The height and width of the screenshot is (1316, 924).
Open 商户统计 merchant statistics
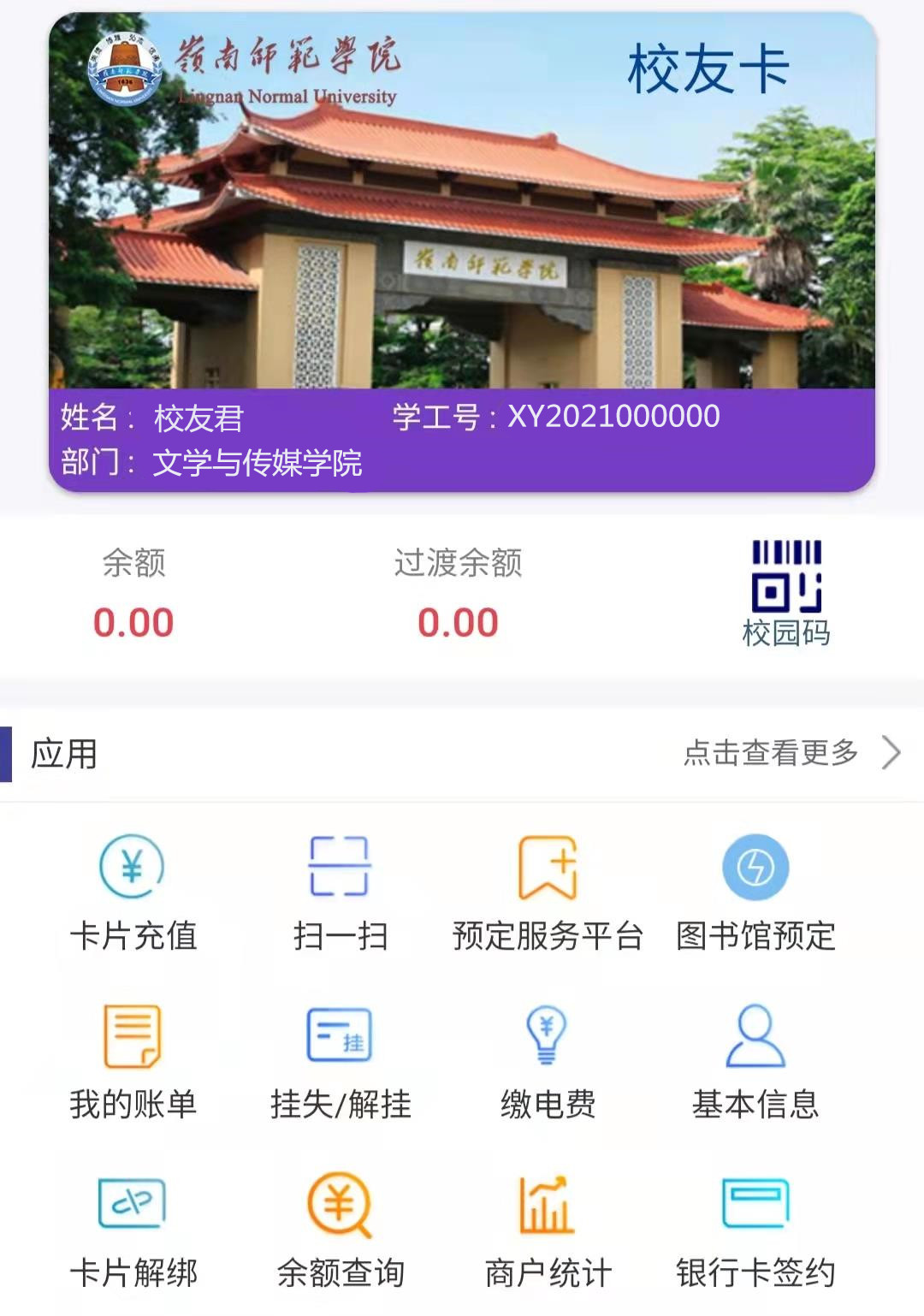548,1230
